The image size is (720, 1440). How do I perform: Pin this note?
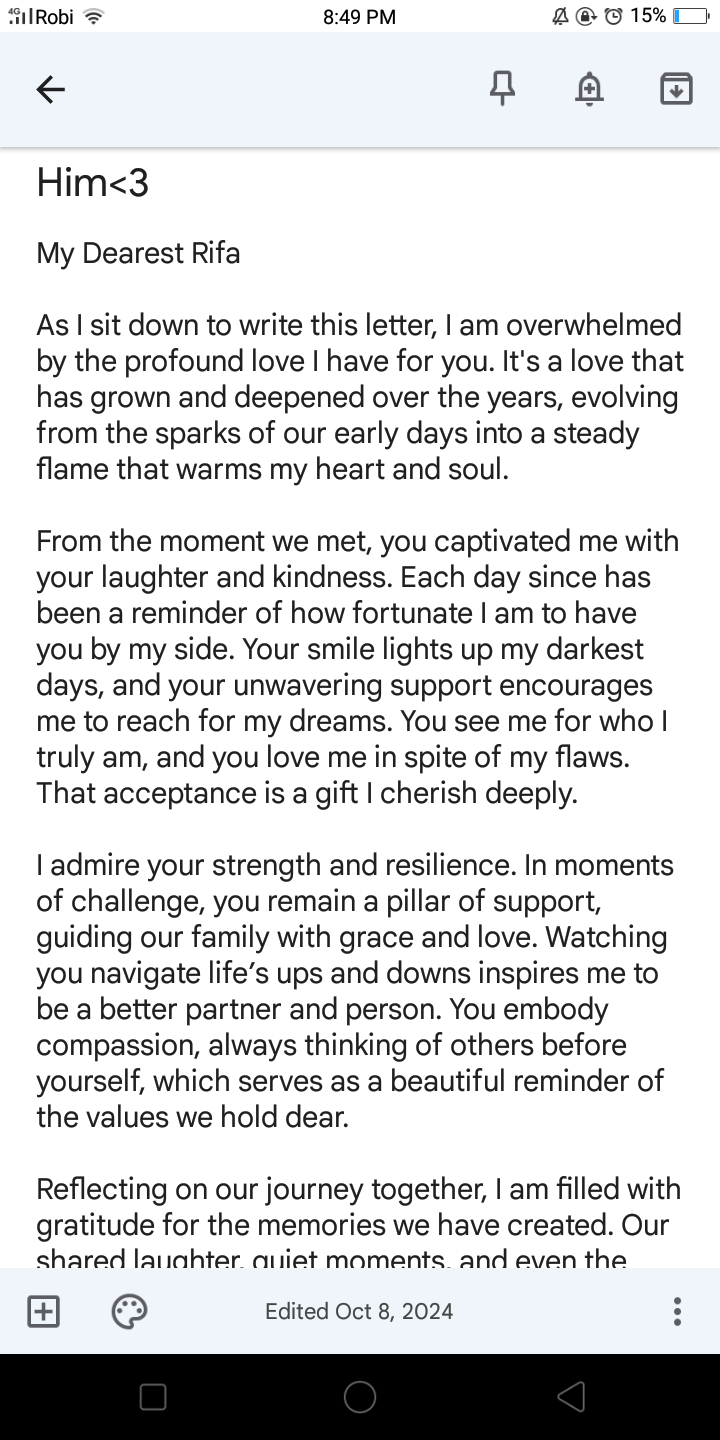pos(502,89)
